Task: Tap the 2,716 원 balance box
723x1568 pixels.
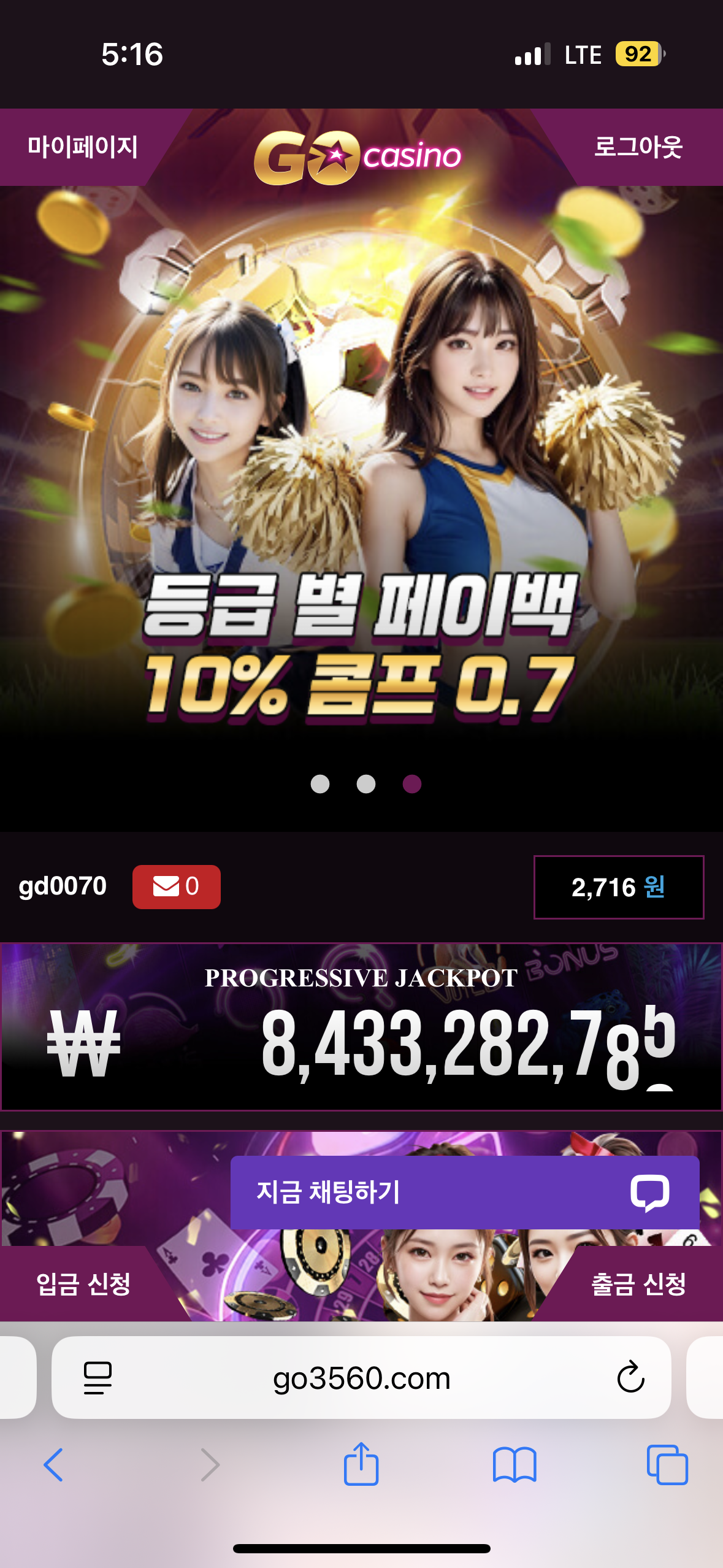Action: [618, 887]
